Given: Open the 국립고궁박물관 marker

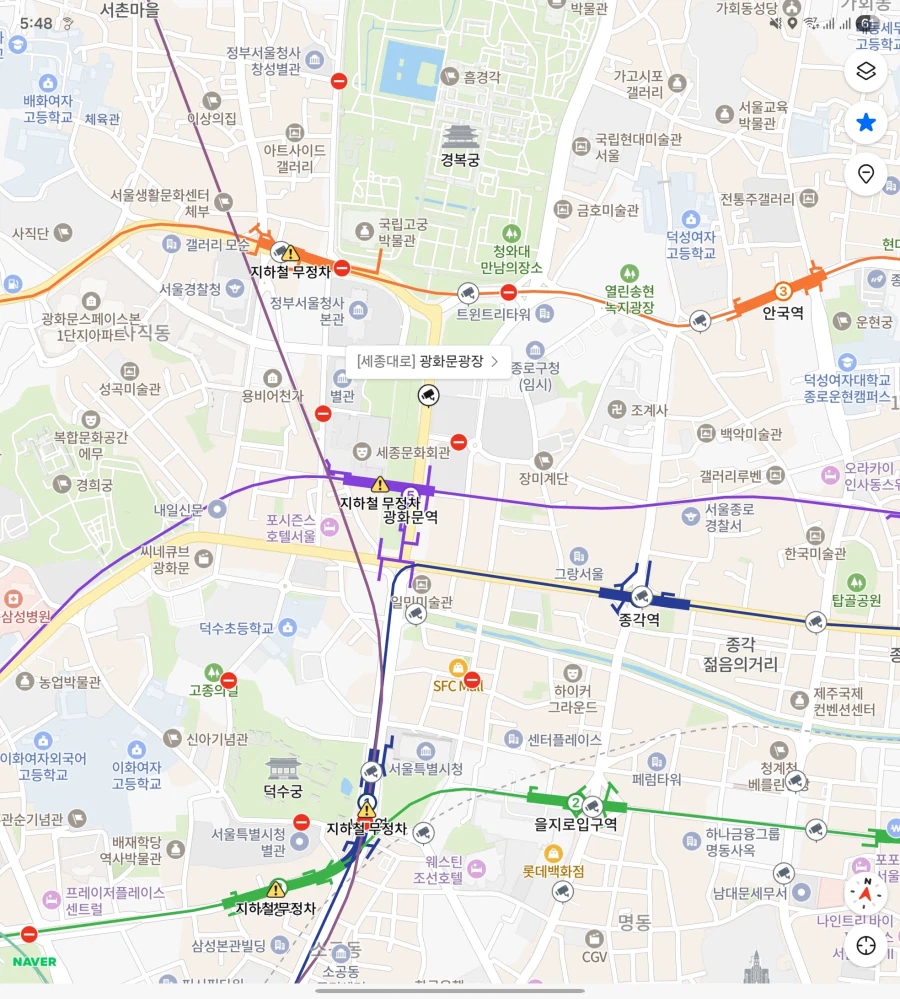Looking at the screenshot, I should (364, 232).
